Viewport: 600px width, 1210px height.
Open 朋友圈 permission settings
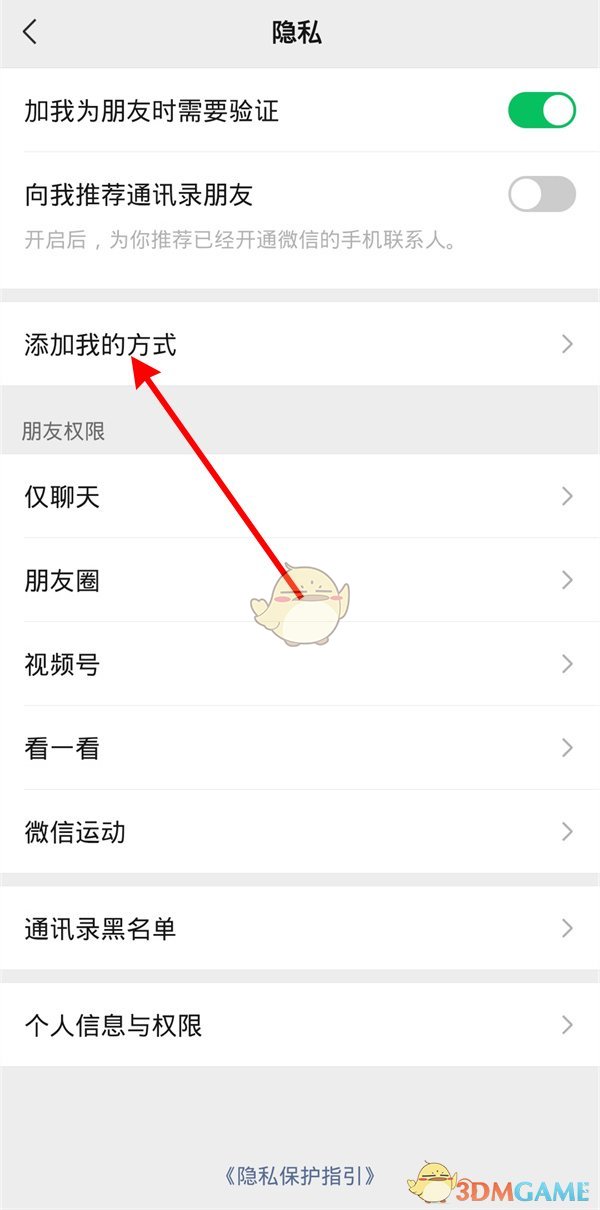click(x=300, y=580)
